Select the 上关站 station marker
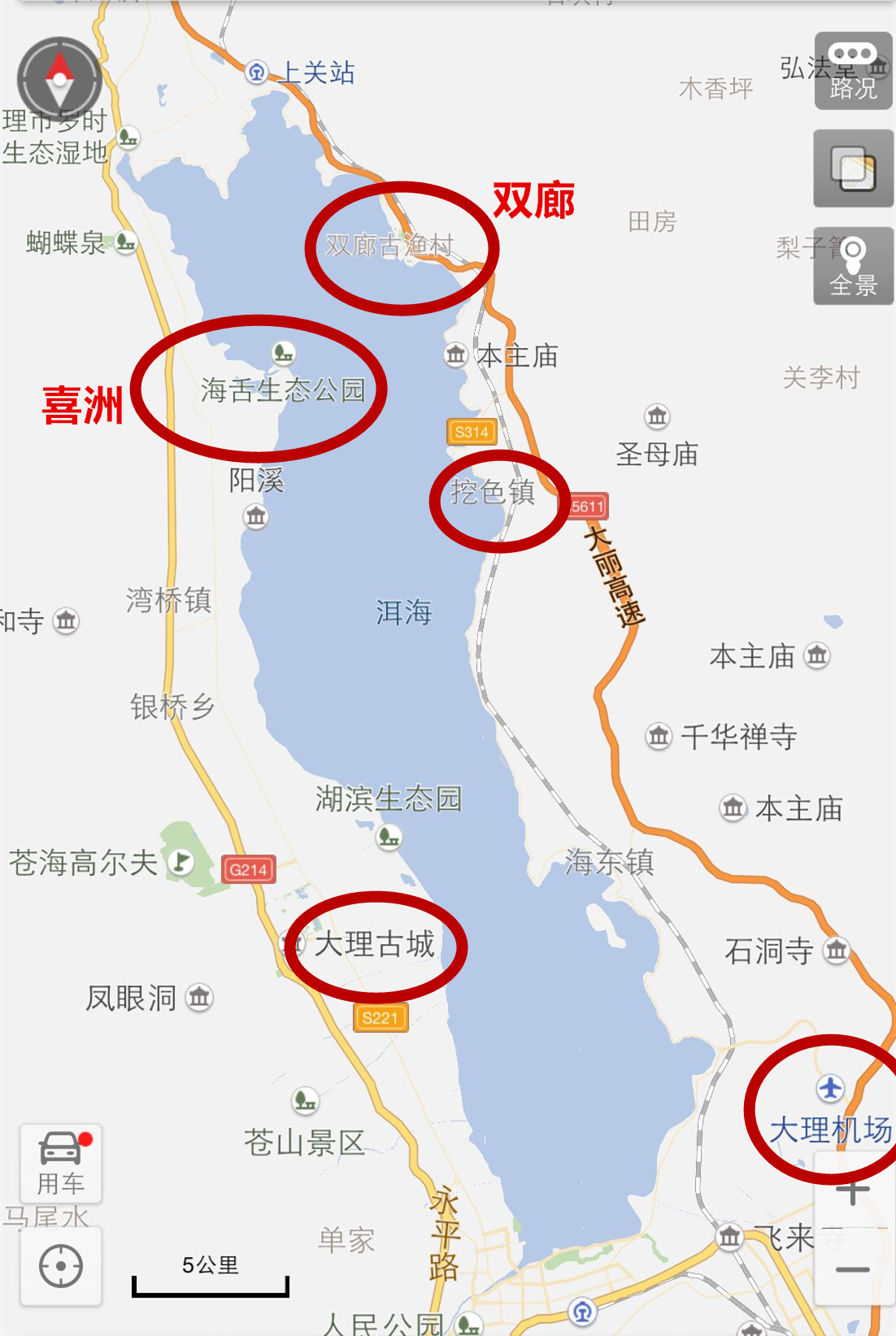This screenshot has height=1336, width=896. tap(257, 72)
